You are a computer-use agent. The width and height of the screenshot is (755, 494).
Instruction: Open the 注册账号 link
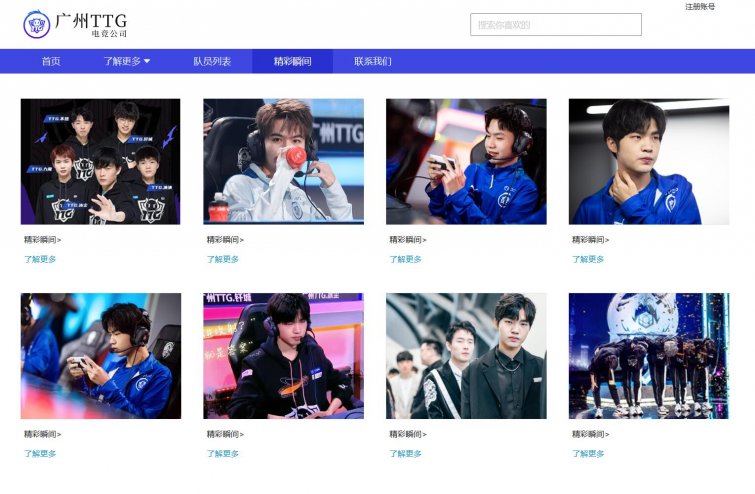700,7
